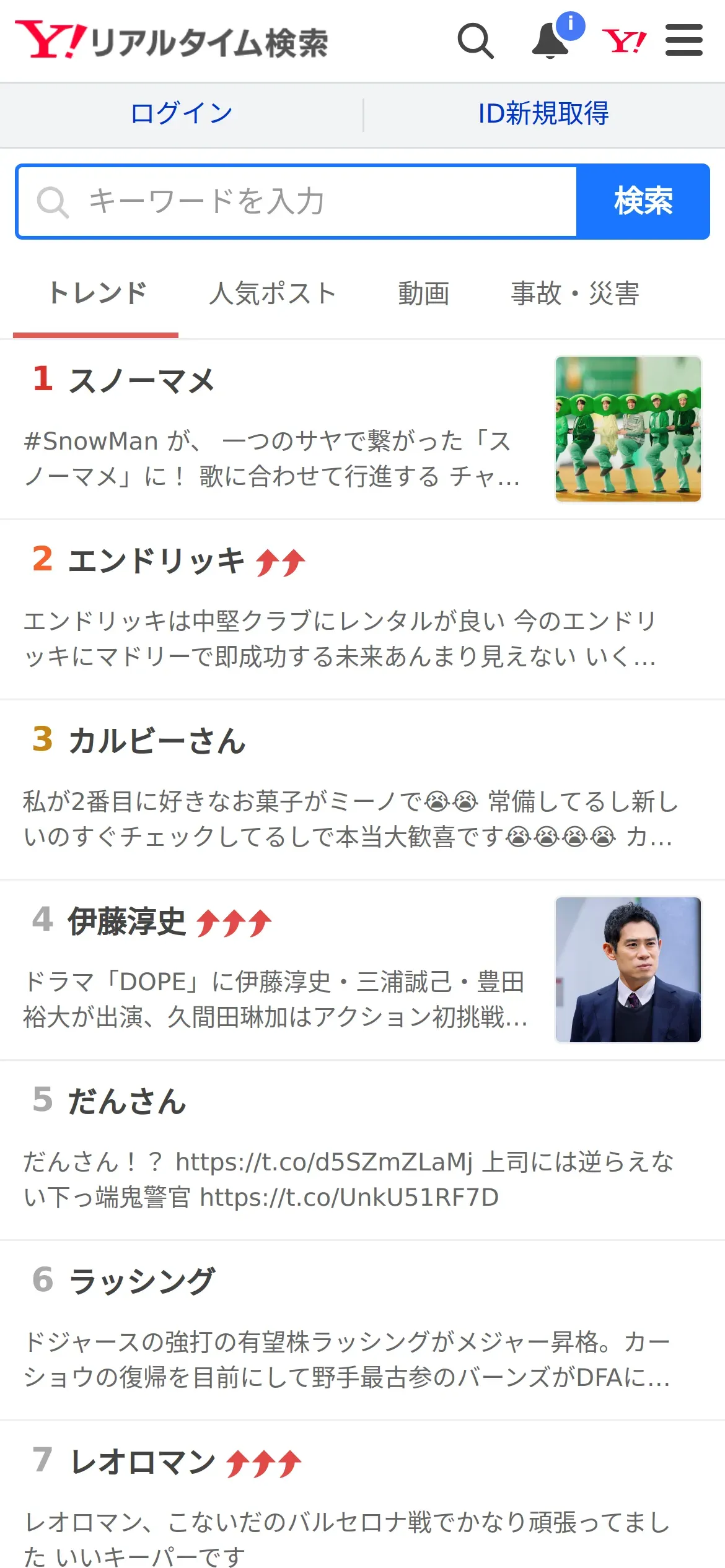Switch to the 事故・災害 tab
Image resolution: width=725 pixels, height=1568 pixels.
(575, 294)
